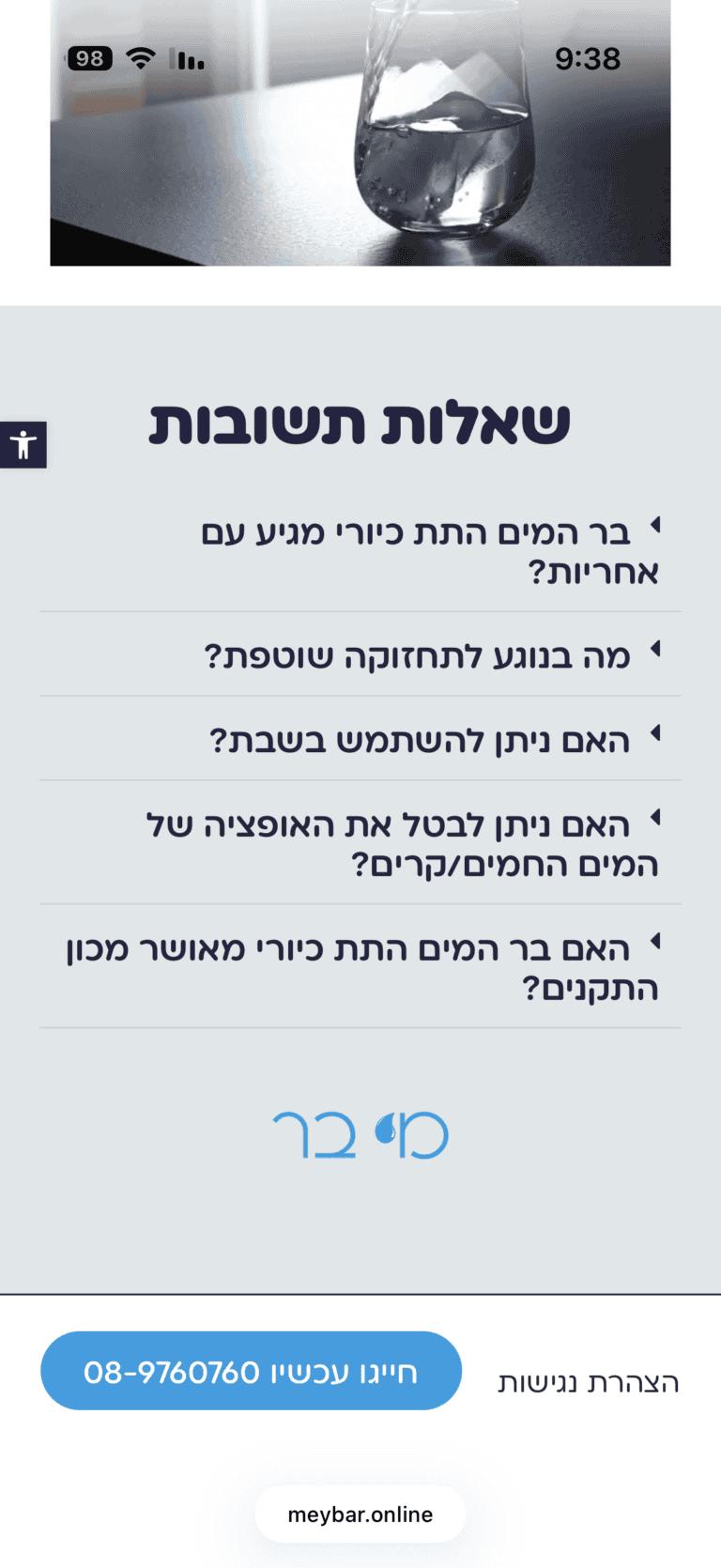
Task: Expand the question about under-sink water bar warranty
Action: tap(360, 551)
